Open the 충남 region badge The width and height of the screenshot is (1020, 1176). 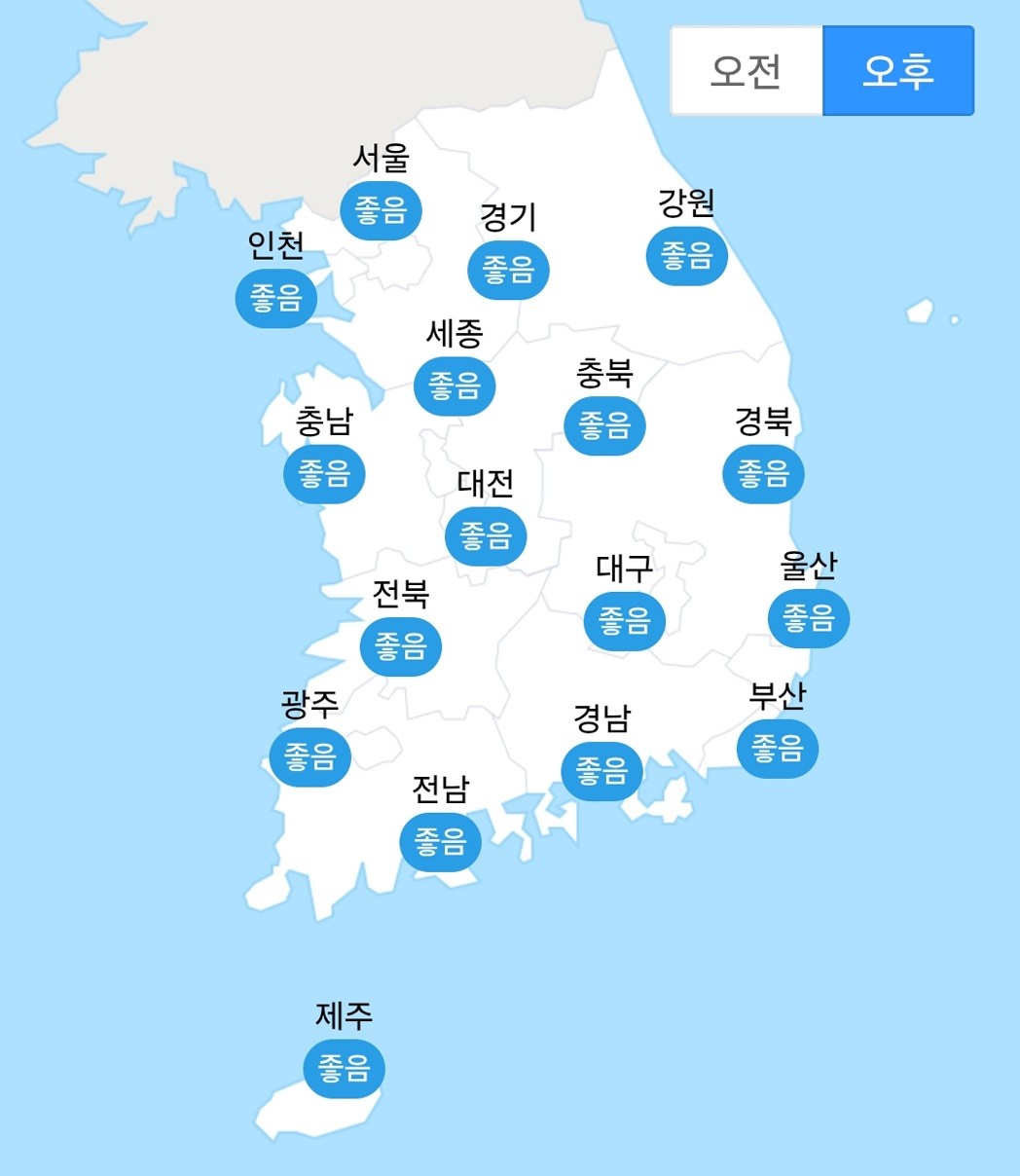pos(324,474)
